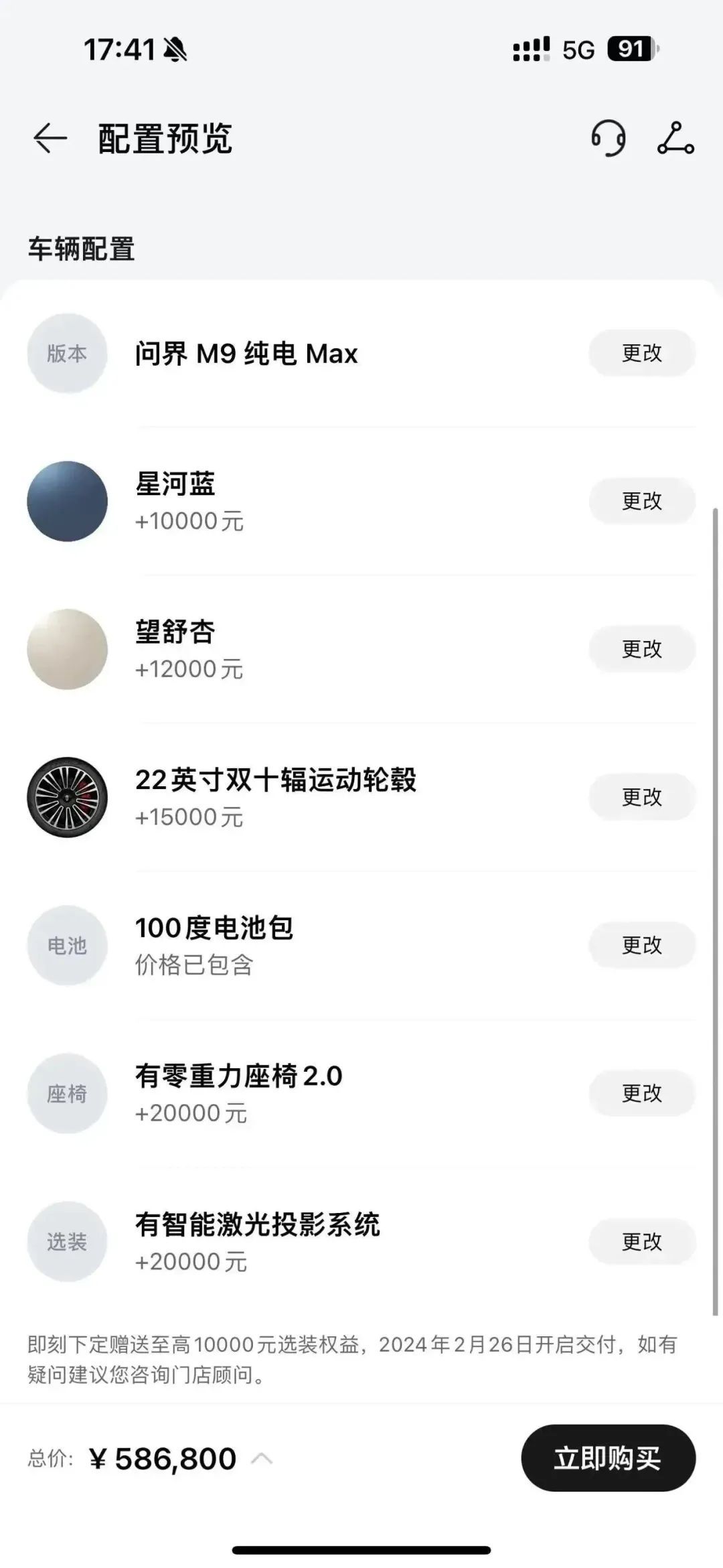Tap the 座椅 seat badge icon
Viewport: 723px width, 1568px height.
66,1093
